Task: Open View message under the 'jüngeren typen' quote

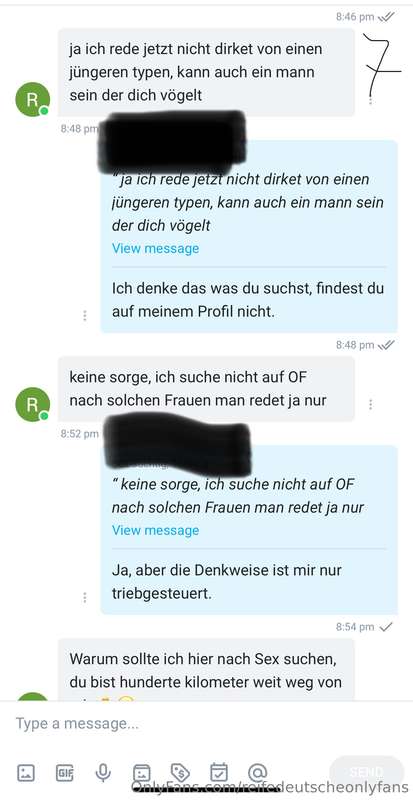Action: click(156, 248)
